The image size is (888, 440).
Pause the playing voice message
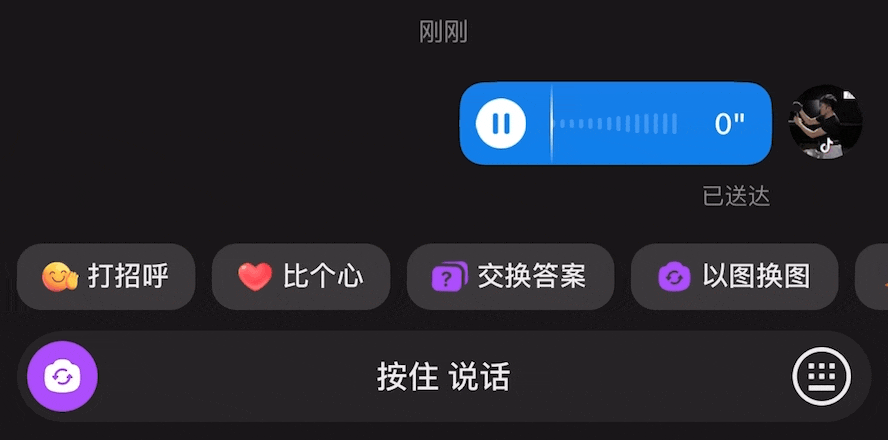tap(501, 124)
